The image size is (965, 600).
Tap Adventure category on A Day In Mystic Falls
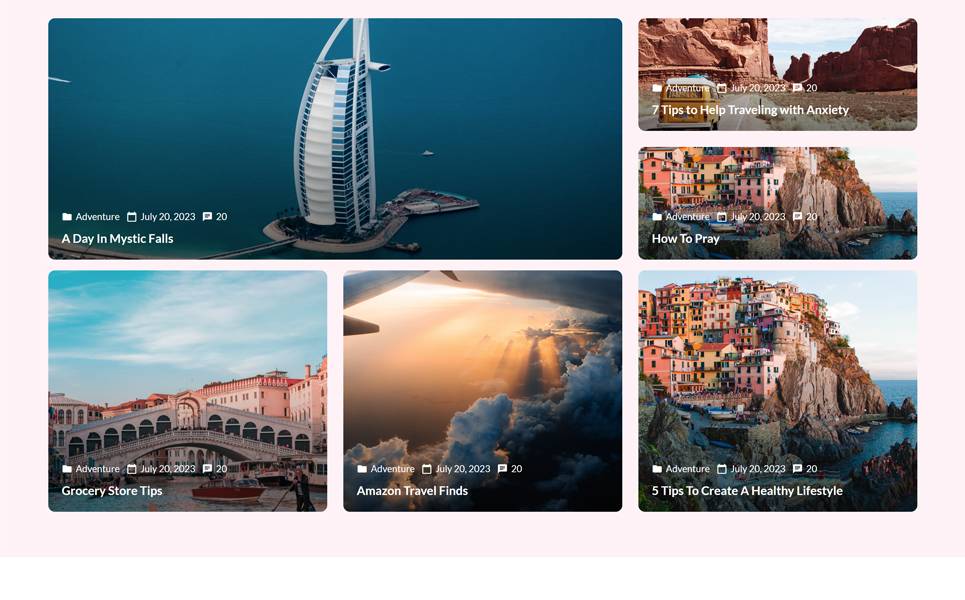point(97,217)
